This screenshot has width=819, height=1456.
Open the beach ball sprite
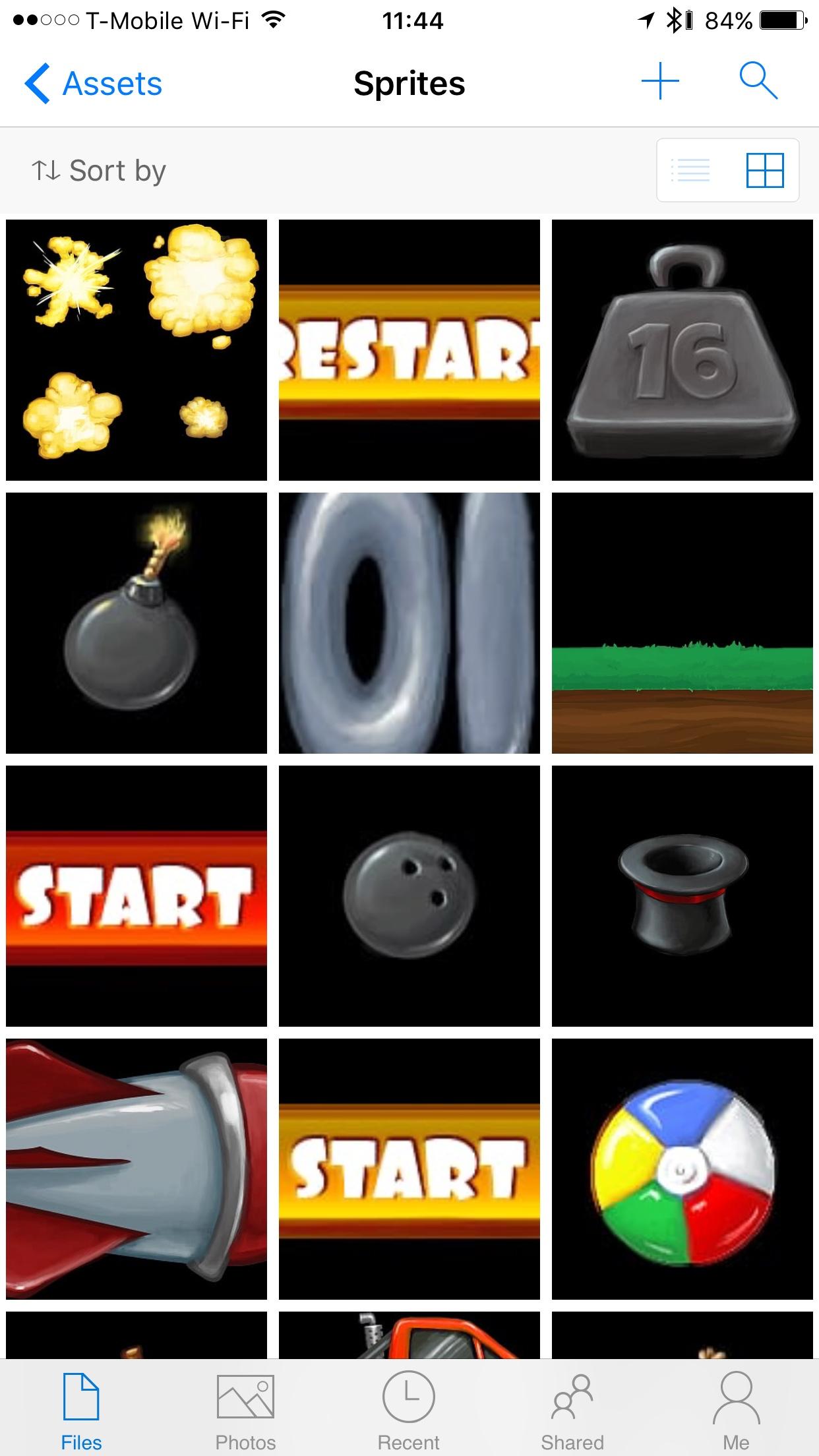pos(682,1169)
